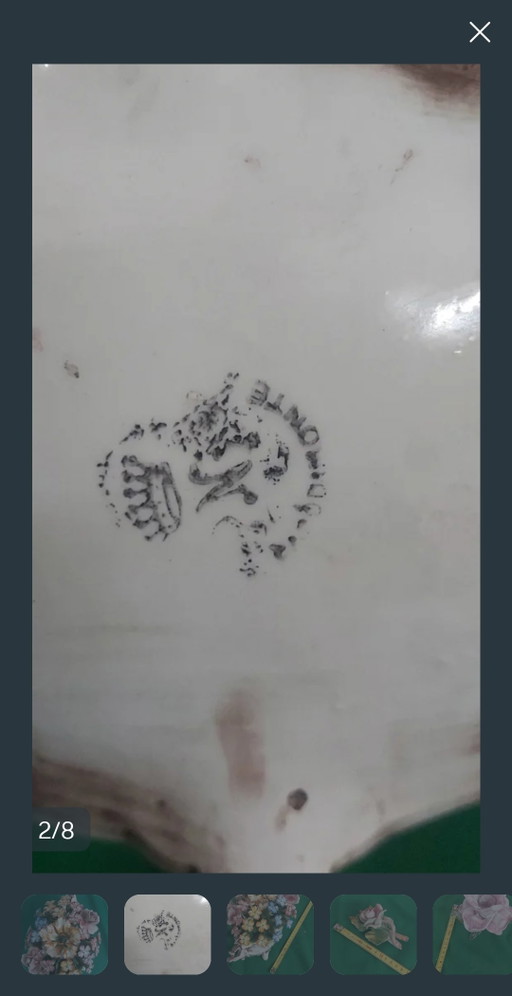
Task: Open the pink rose with measuring tape thumbnail
Action: [374, 934]
